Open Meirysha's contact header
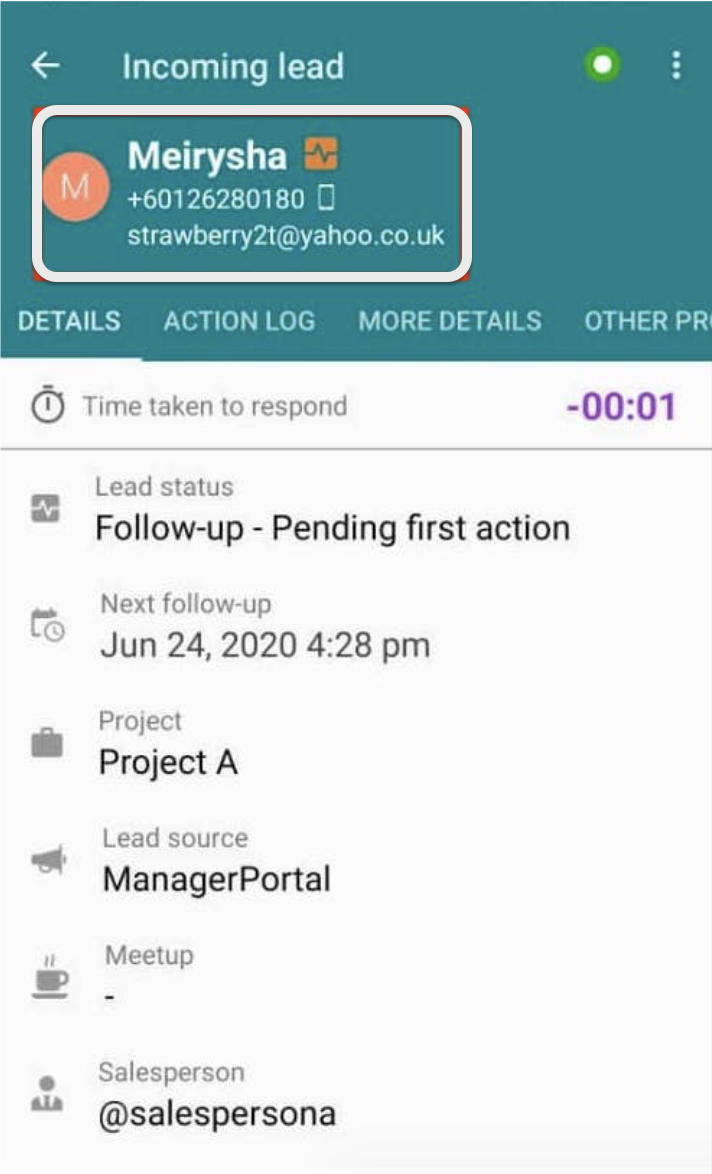 (251, 194)
